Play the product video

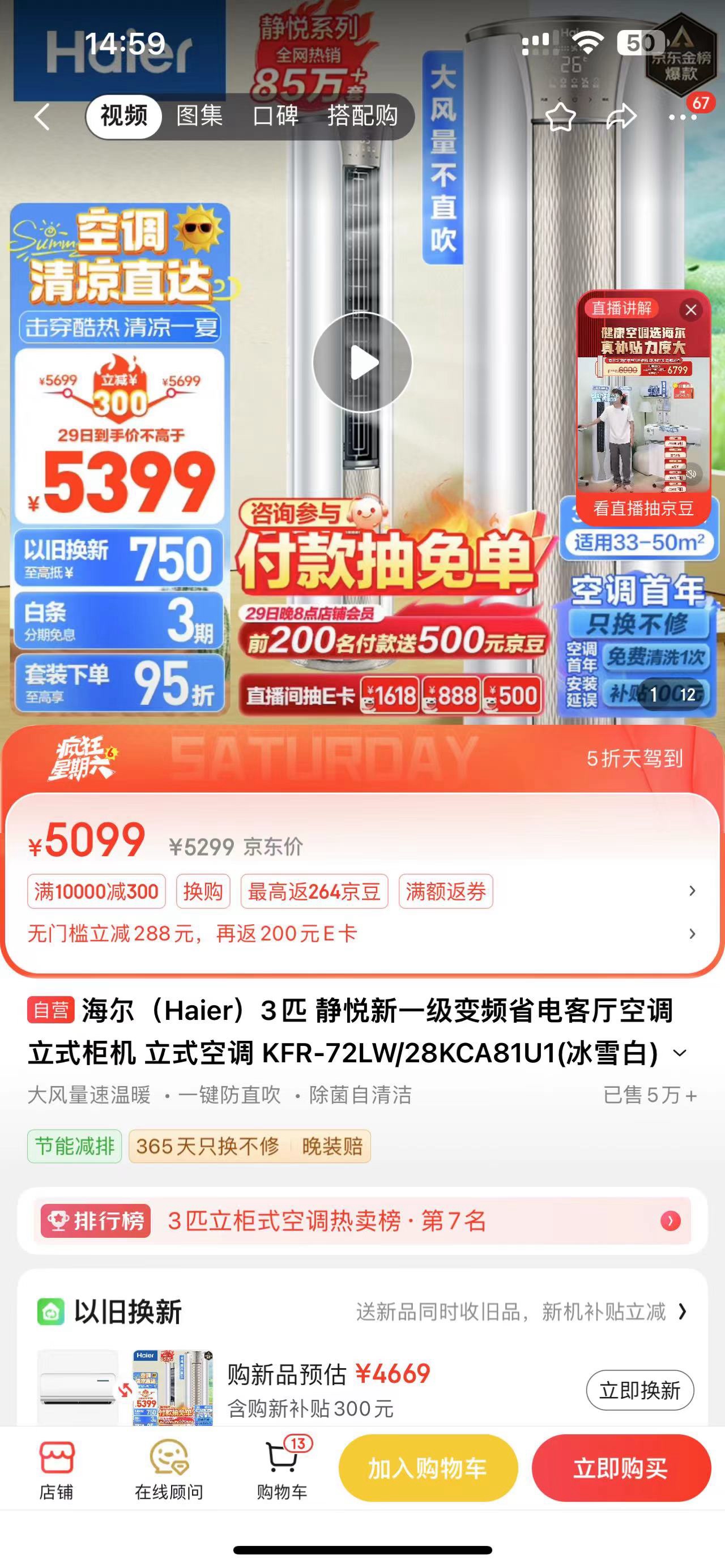pyautogui.click(x=362, y=363)
